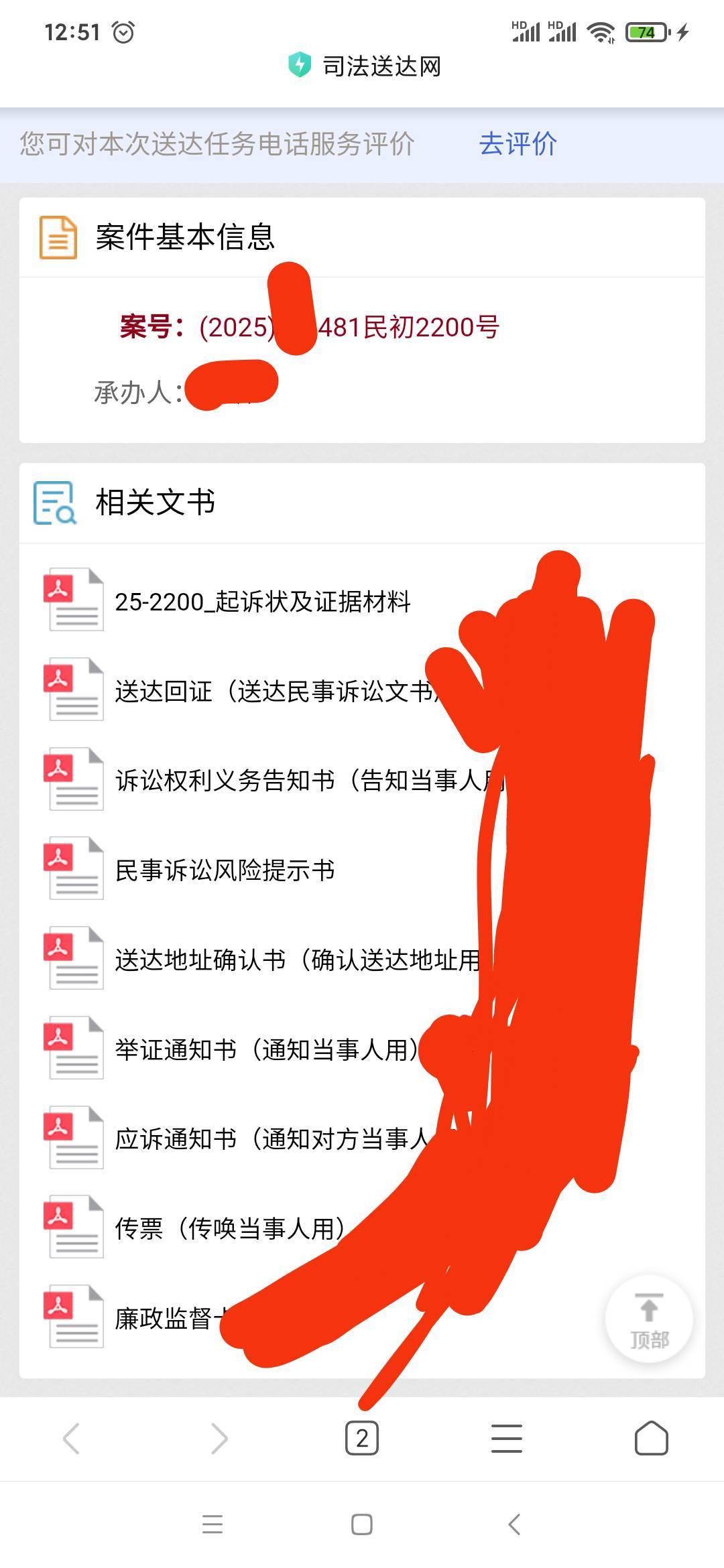Tap the system back button
The image size is (724, 1568).
coord(514,1524)
